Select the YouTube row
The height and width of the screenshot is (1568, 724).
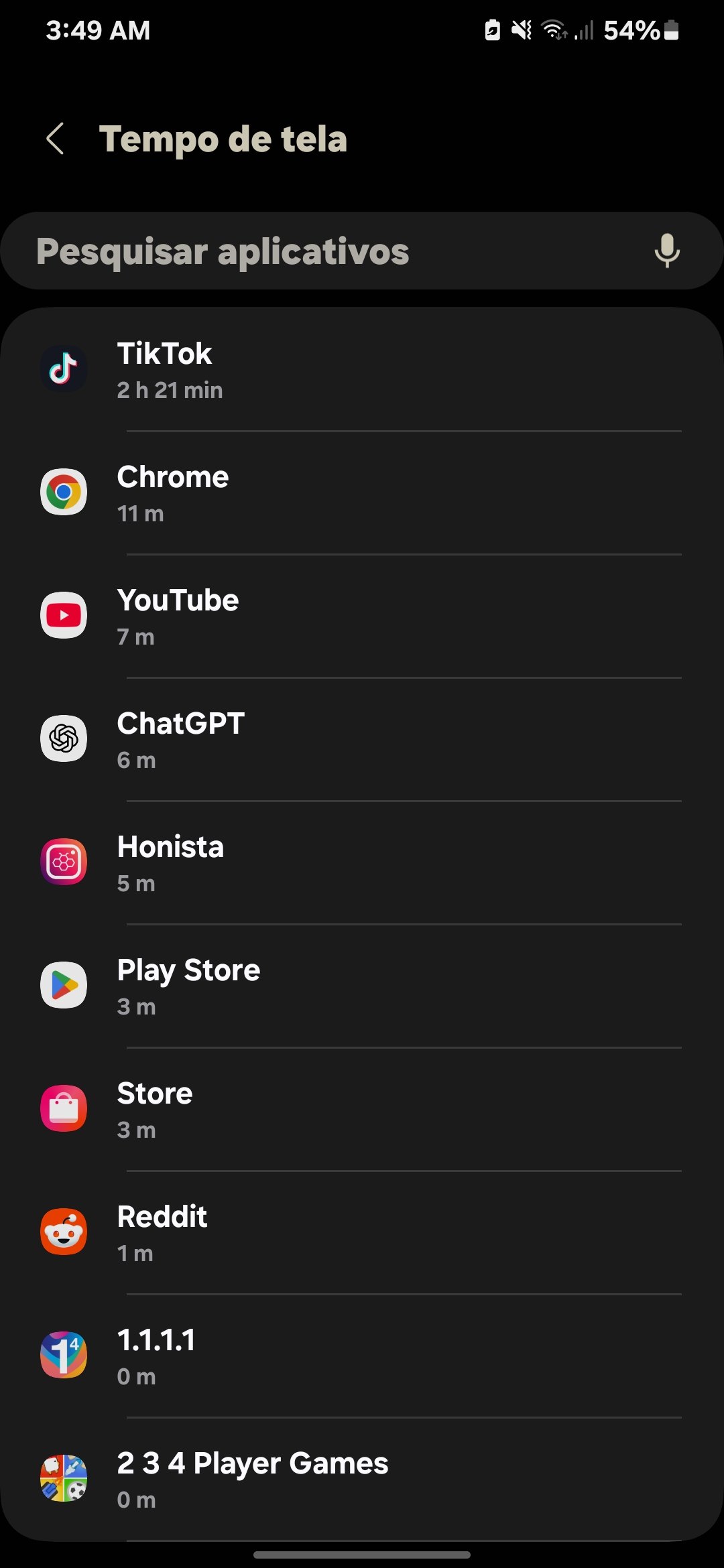click(362, 616)
